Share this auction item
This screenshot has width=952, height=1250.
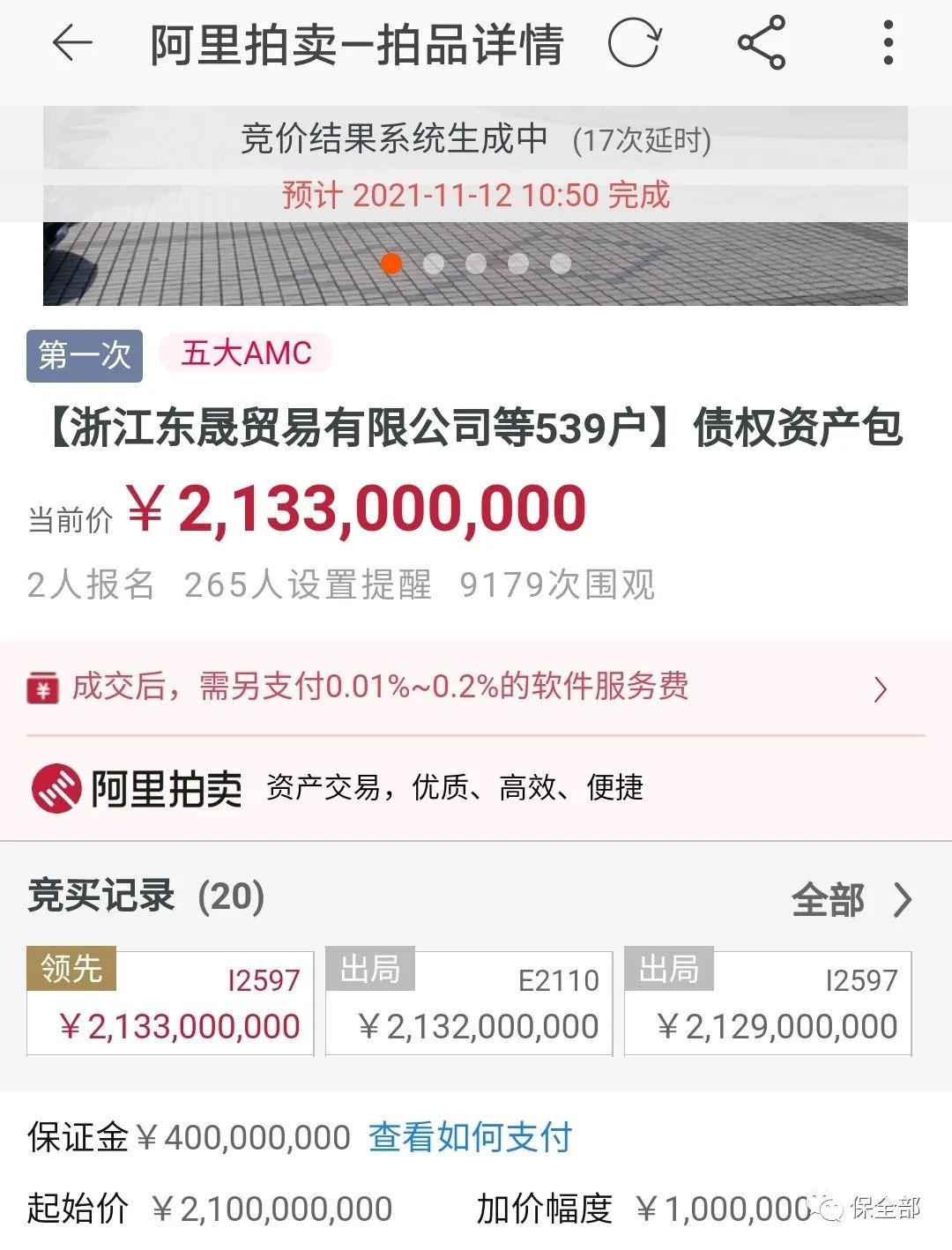(761, 43)
